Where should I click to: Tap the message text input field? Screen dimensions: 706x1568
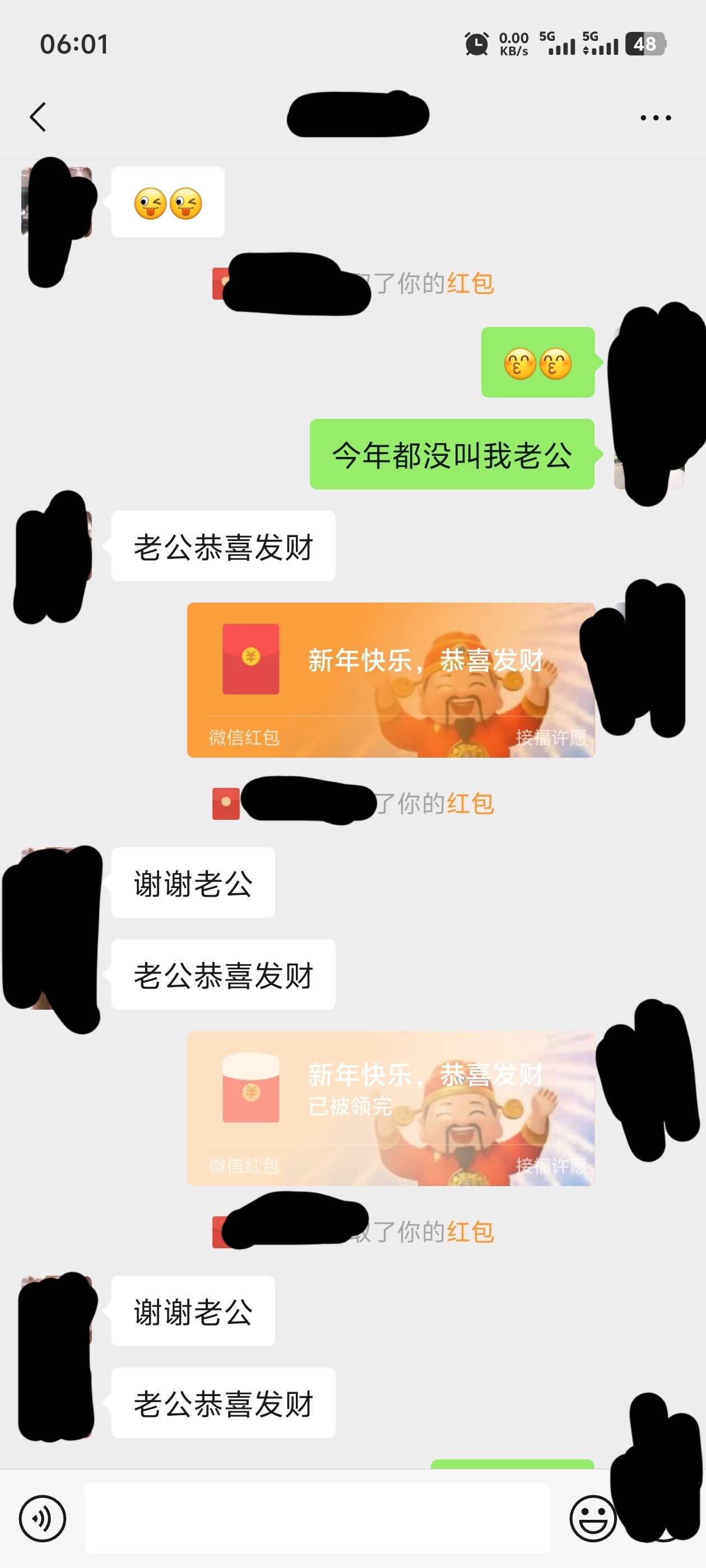click(x=317, y=1518)
